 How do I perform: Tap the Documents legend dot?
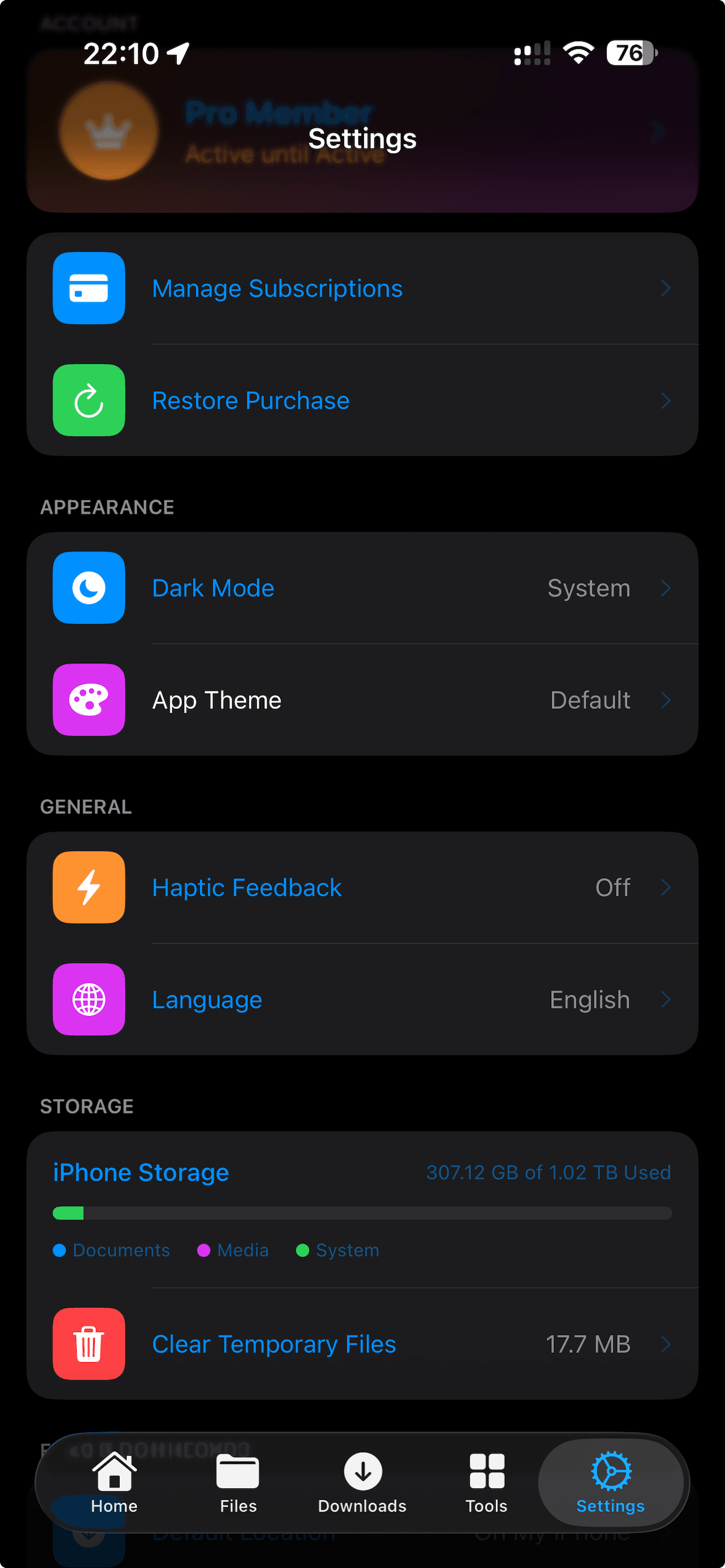pyautogui.click(x=59, y=1250)
